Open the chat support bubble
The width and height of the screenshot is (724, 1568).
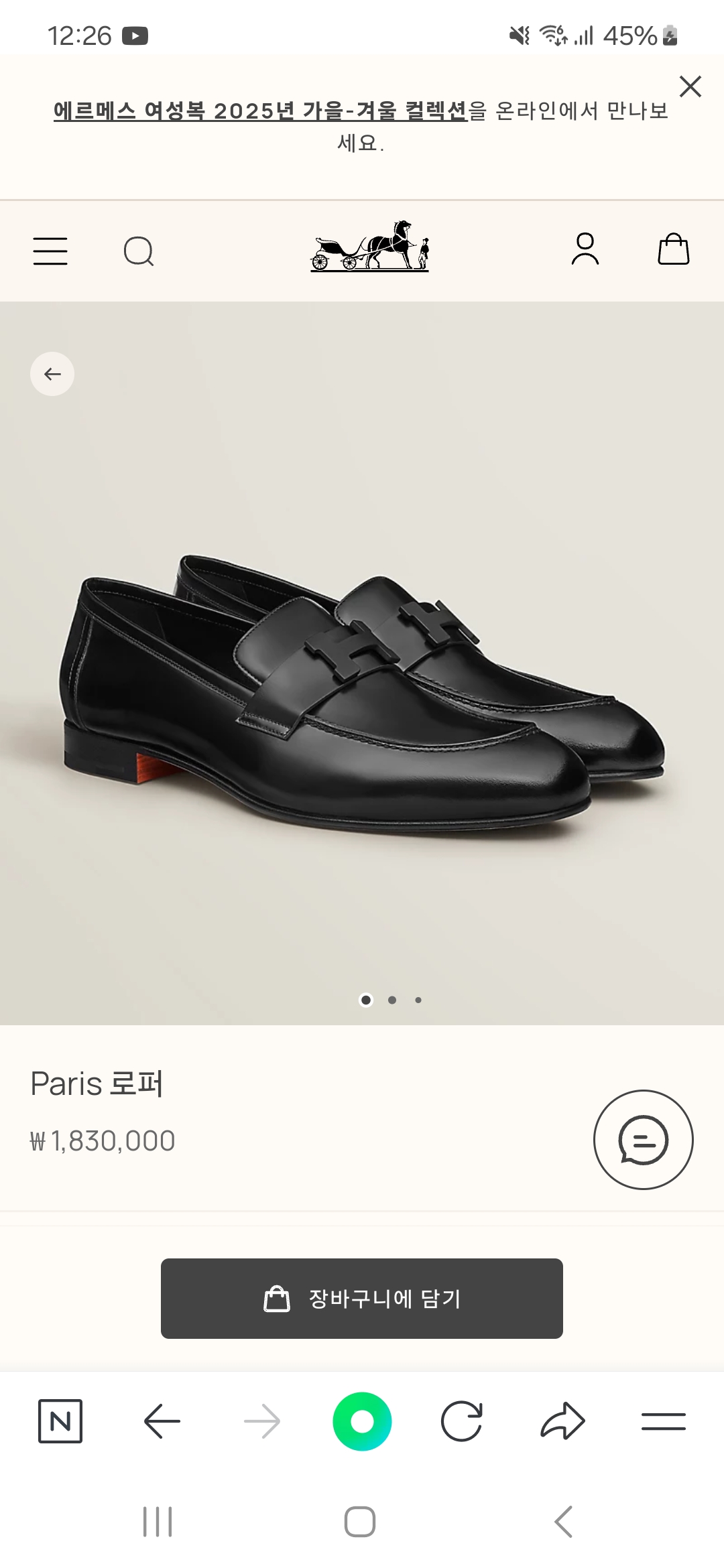pos(644,1140)
